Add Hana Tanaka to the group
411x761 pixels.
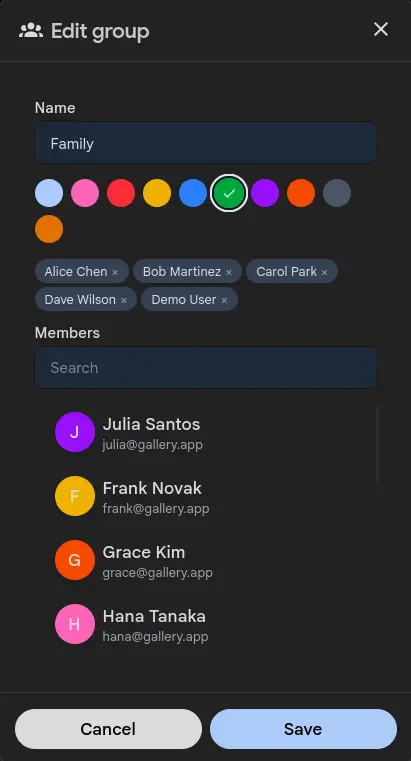212,624
